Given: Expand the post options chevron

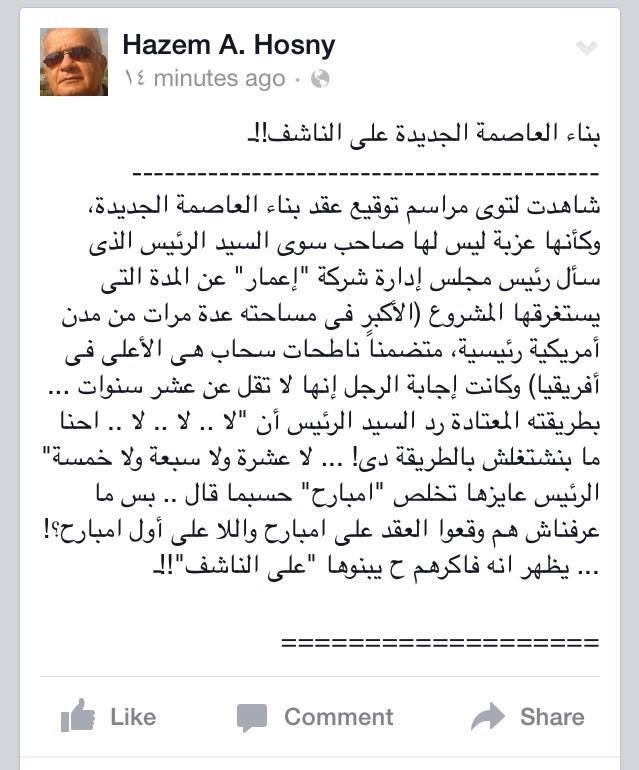Looking at the screenshot, I should tap(587, 47).
